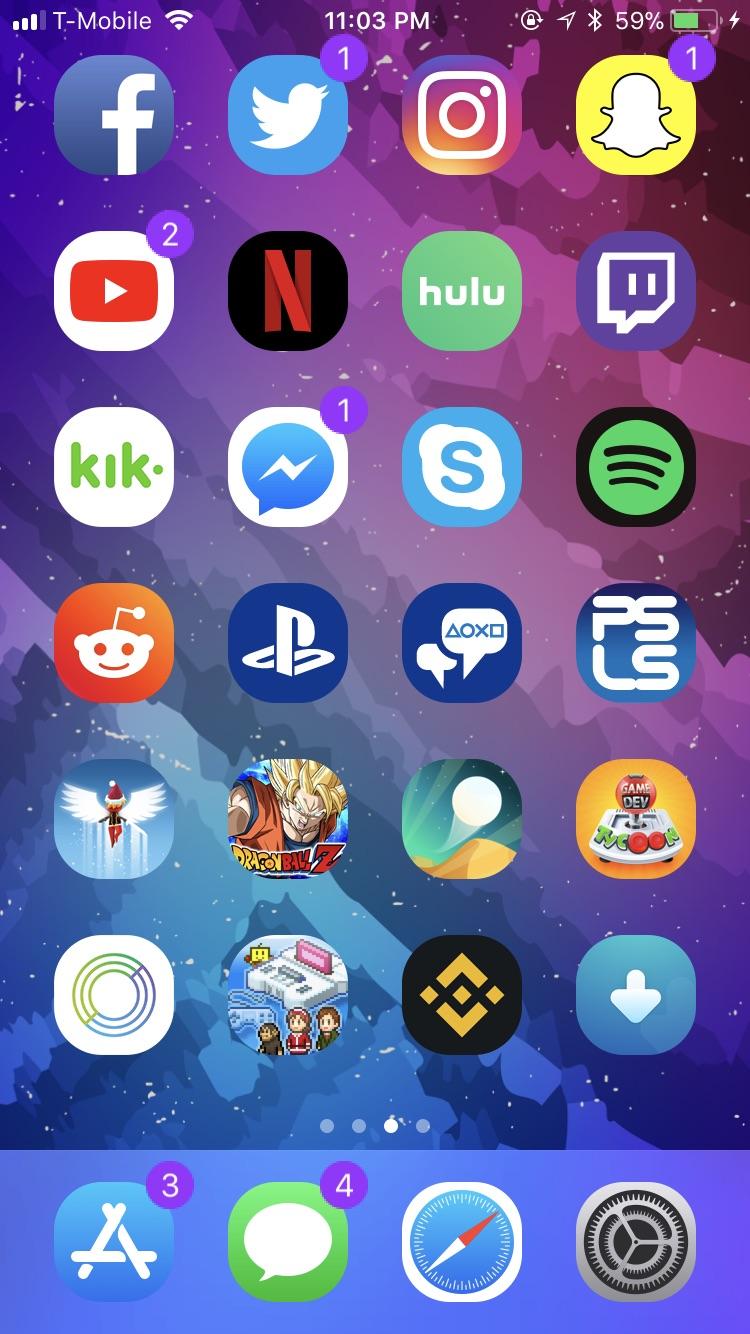Viewport: 750px width, 1334px height.
Task: Open YouTube with its two notifications
Action: (x=113, y=291)
